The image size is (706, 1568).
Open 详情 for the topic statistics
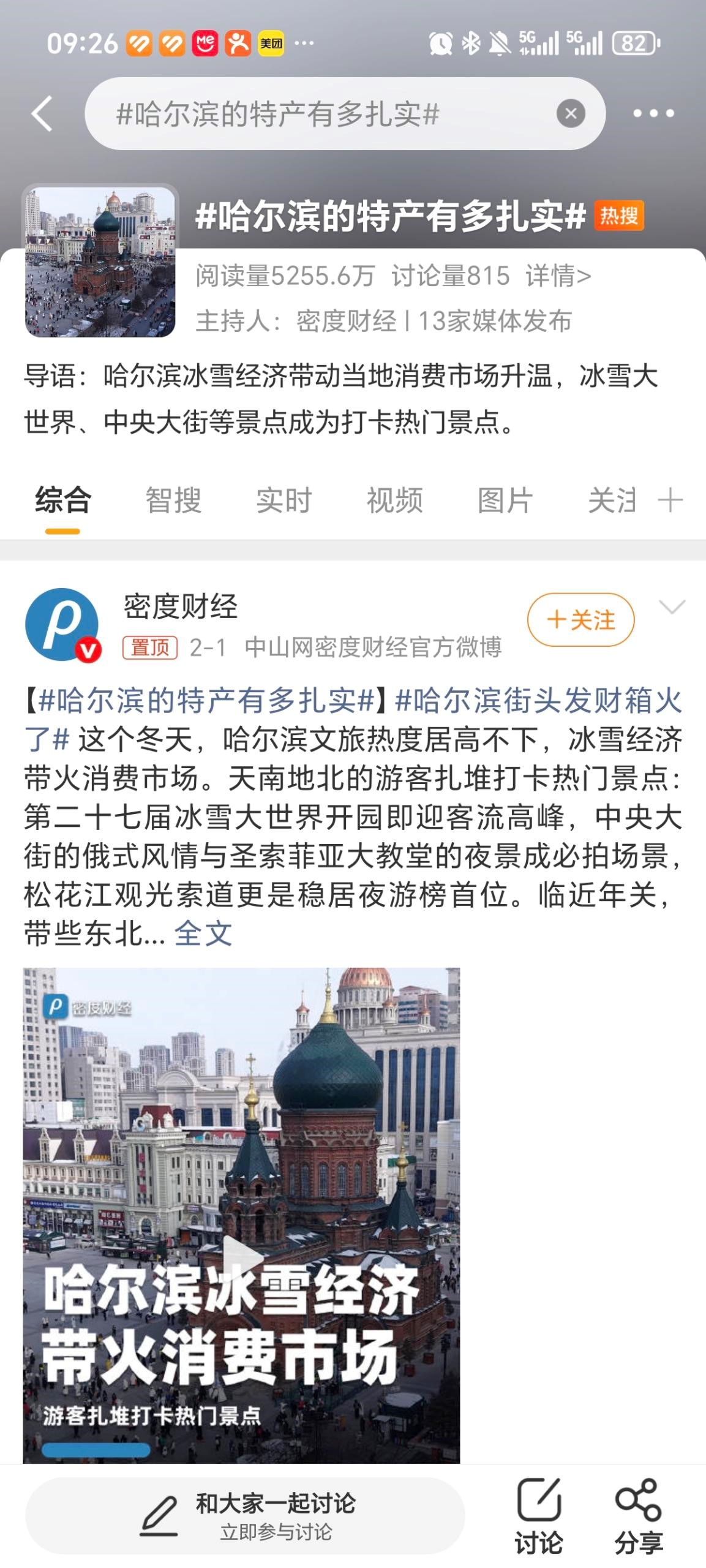click(x=558, y=276)
